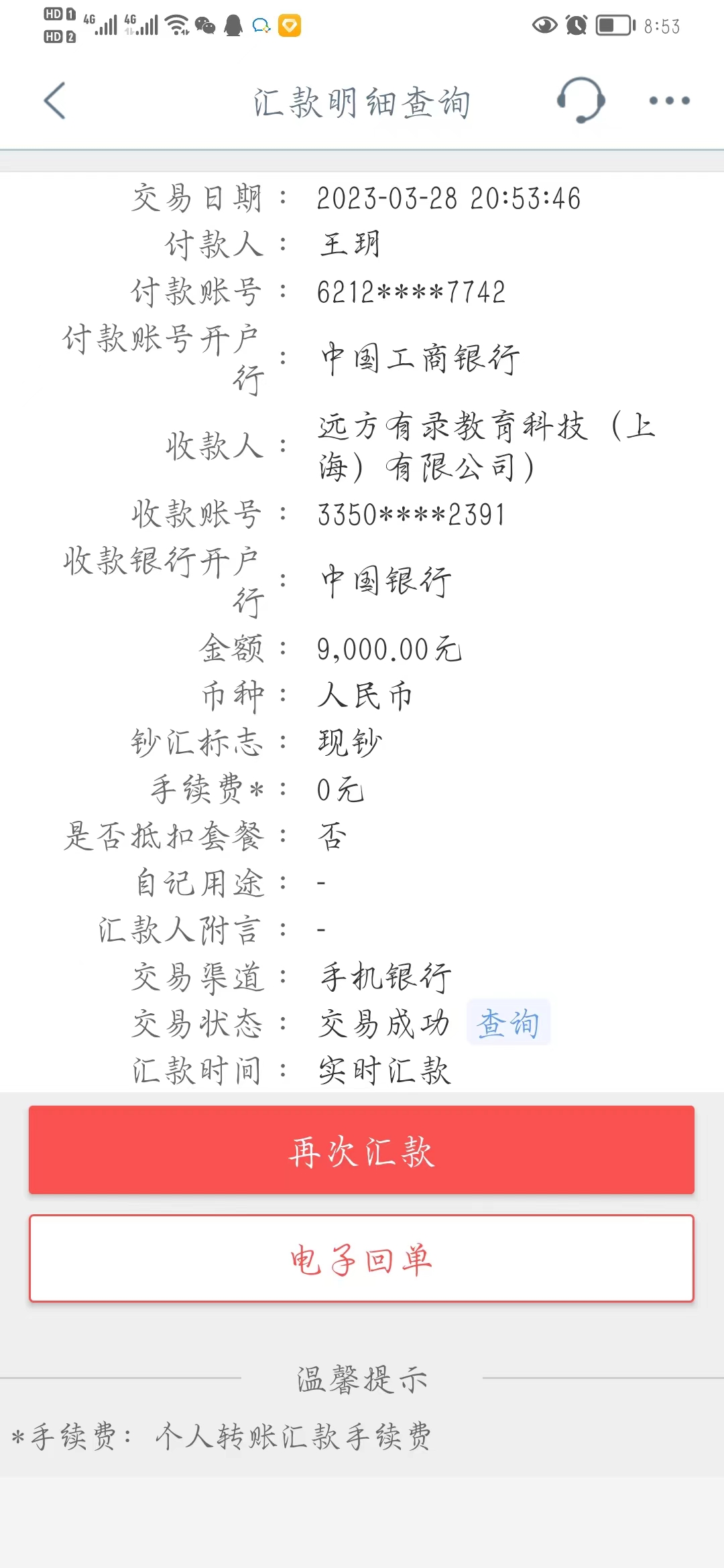Tap the red 再次汇款 button

click(x=361, y=1150)
